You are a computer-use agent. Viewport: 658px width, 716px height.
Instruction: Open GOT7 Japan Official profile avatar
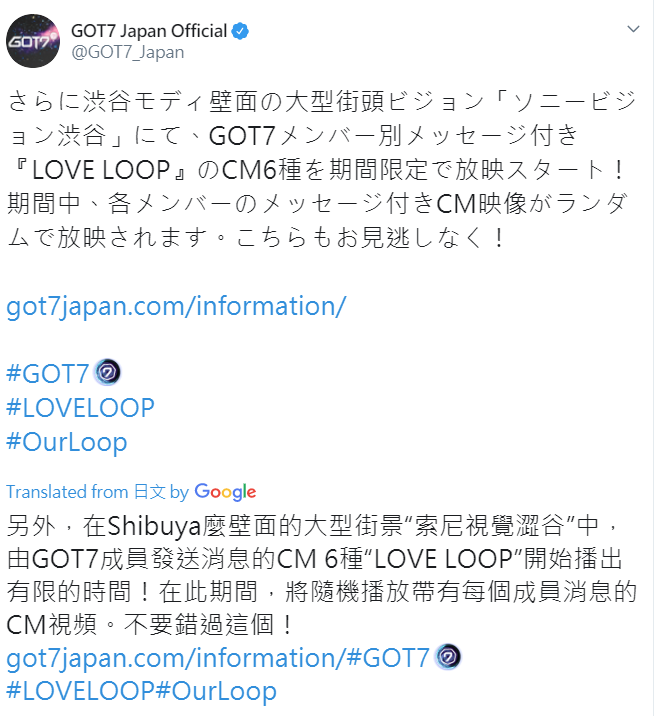(36, 41)
